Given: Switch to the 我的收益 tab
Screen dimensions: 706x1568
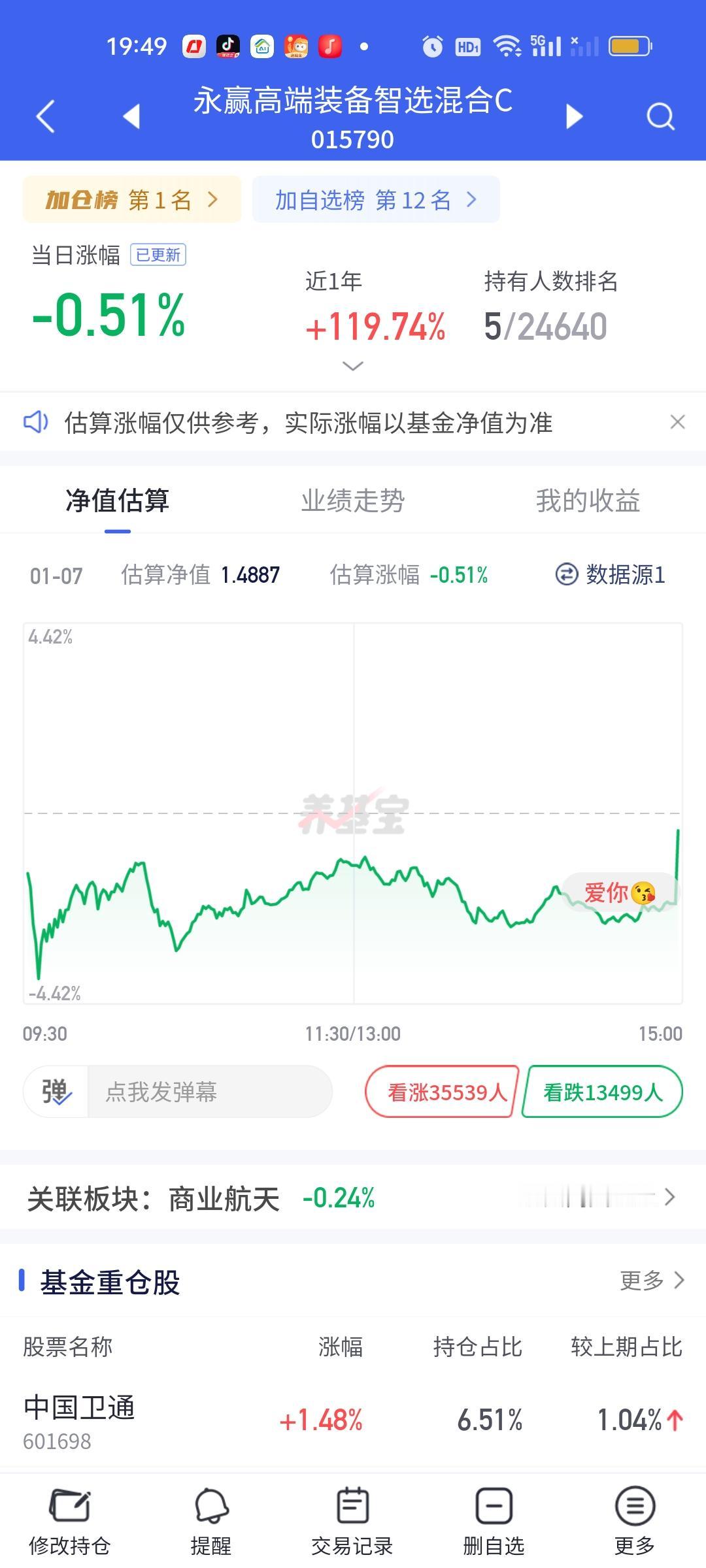Looking at the screenshot, I should point(587,501).
